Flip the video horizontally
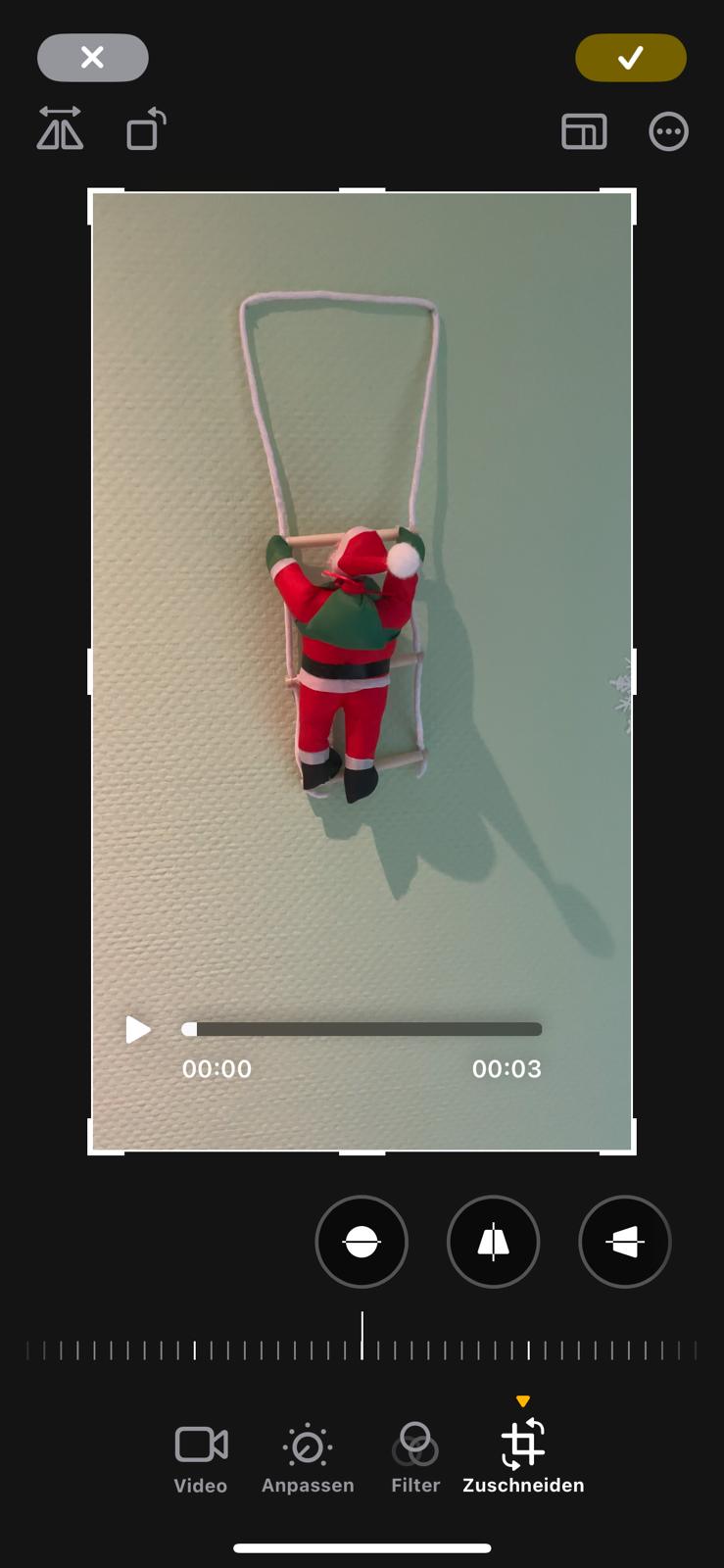 pos(60,129)
